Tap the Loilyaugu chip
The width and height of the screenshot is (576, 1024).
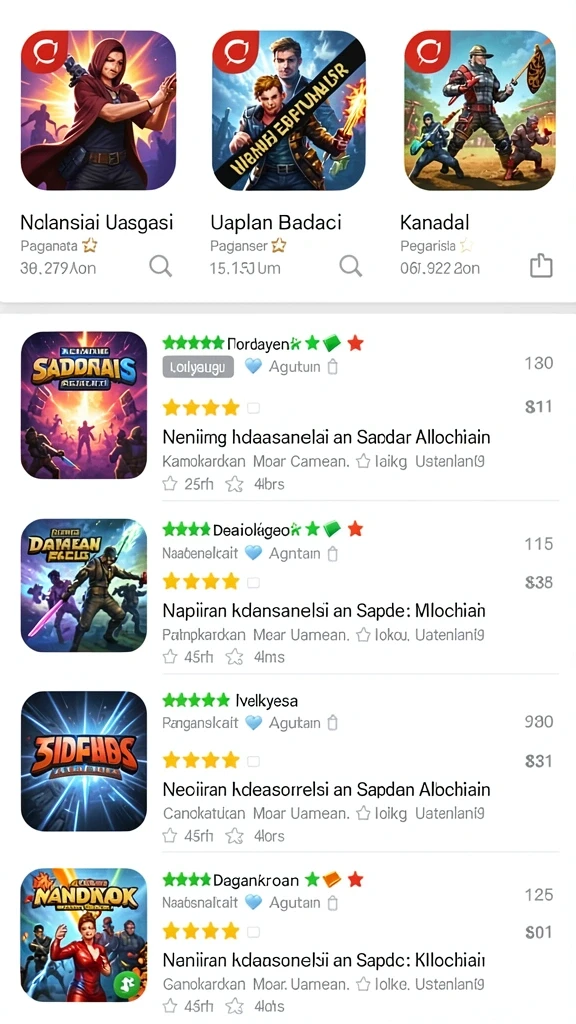coord(197,367)
